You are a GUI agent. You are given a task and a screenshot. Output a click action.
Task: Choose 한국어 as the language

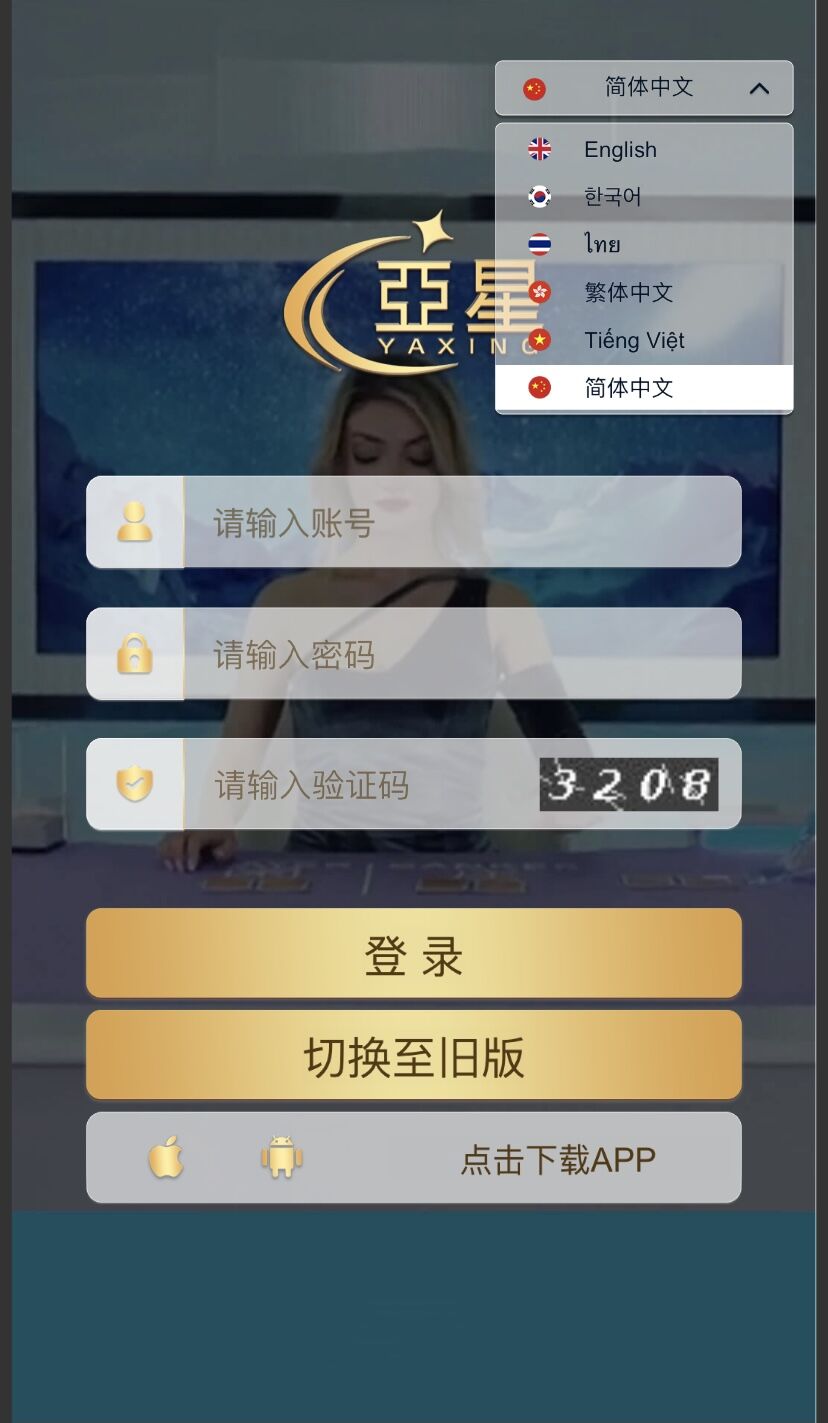[612, 197]
